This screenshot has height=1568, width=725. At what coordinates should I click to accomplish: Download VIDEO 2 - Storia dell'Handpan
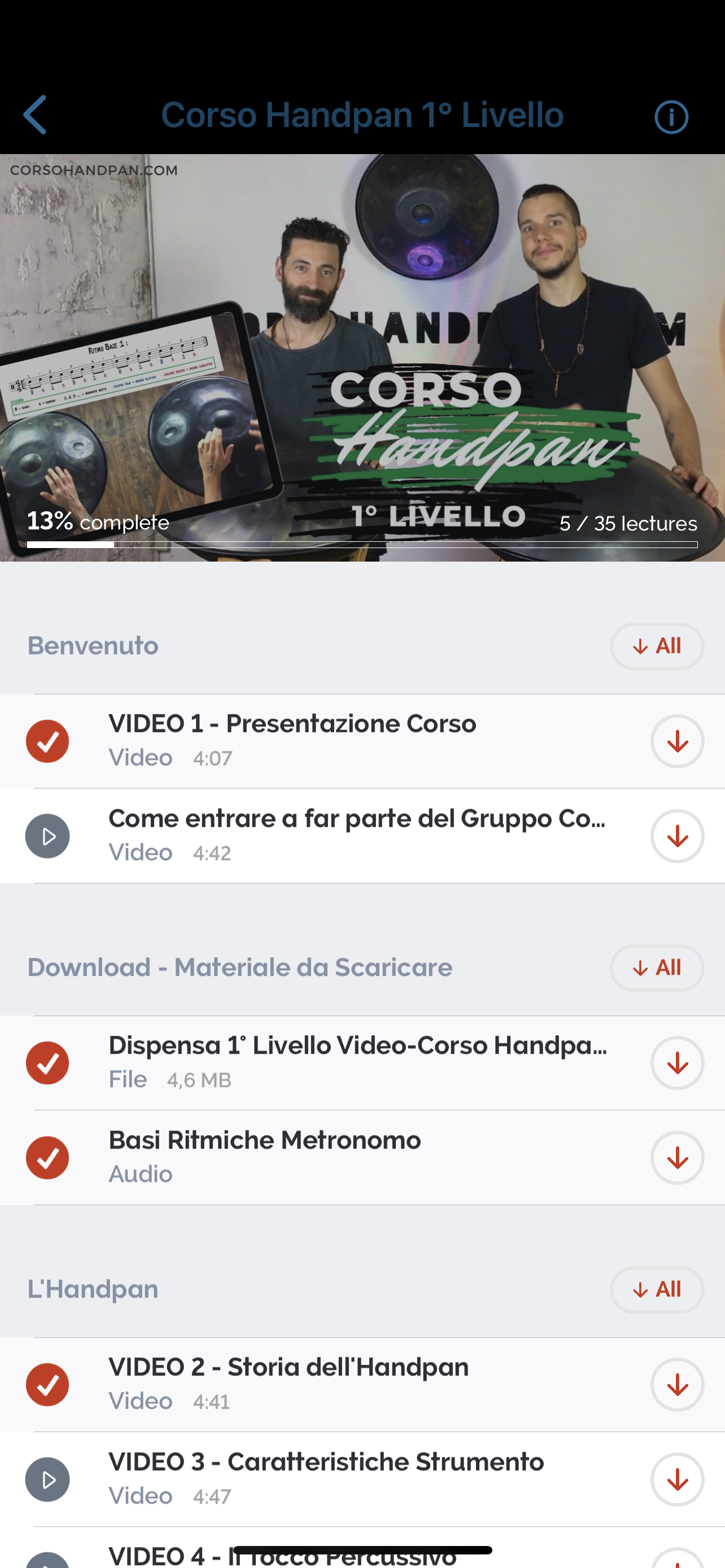click(677, 1385)
